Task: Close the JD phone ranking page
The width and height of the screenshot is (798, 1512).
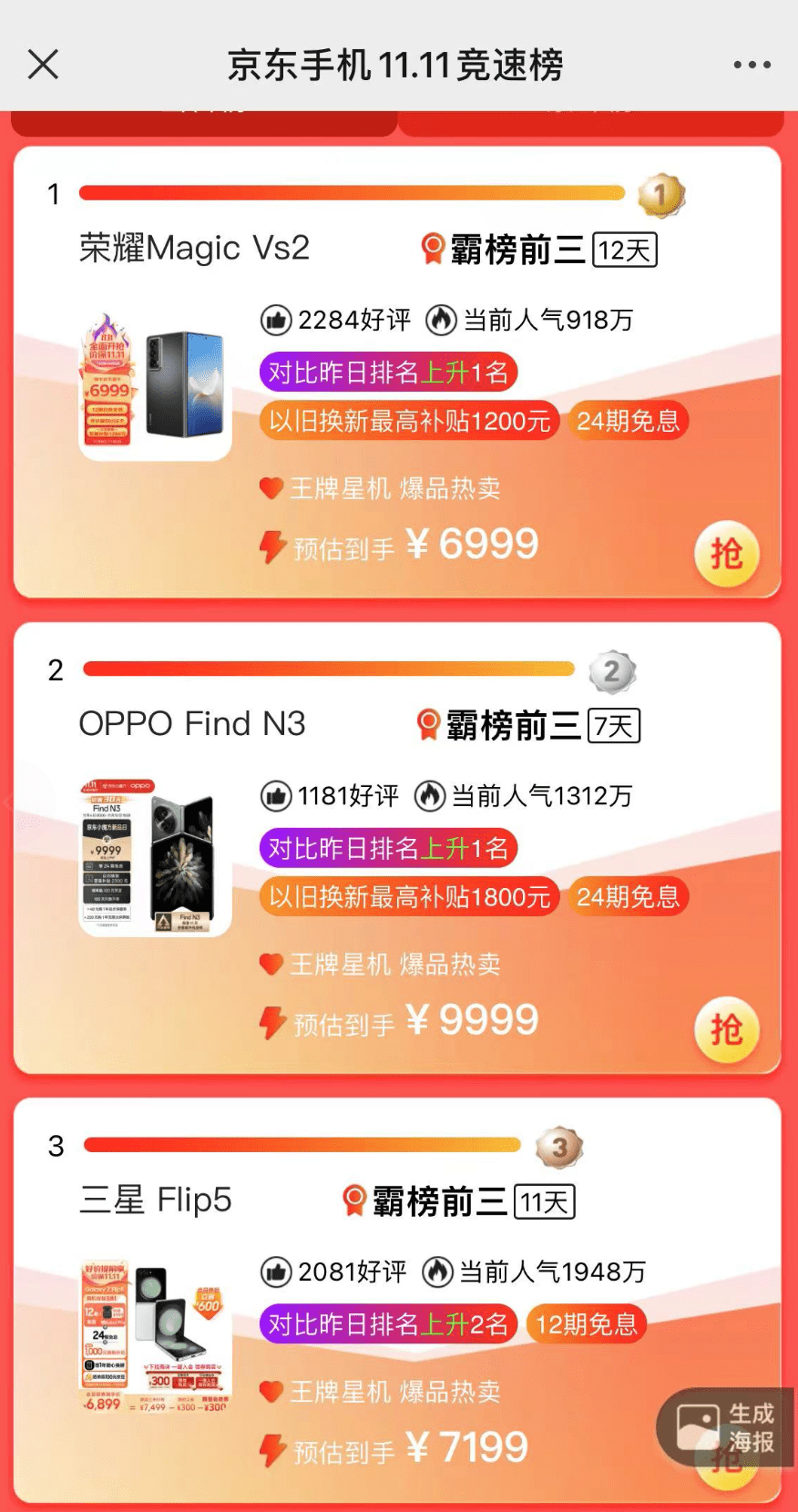Action: tap(43, 65)
